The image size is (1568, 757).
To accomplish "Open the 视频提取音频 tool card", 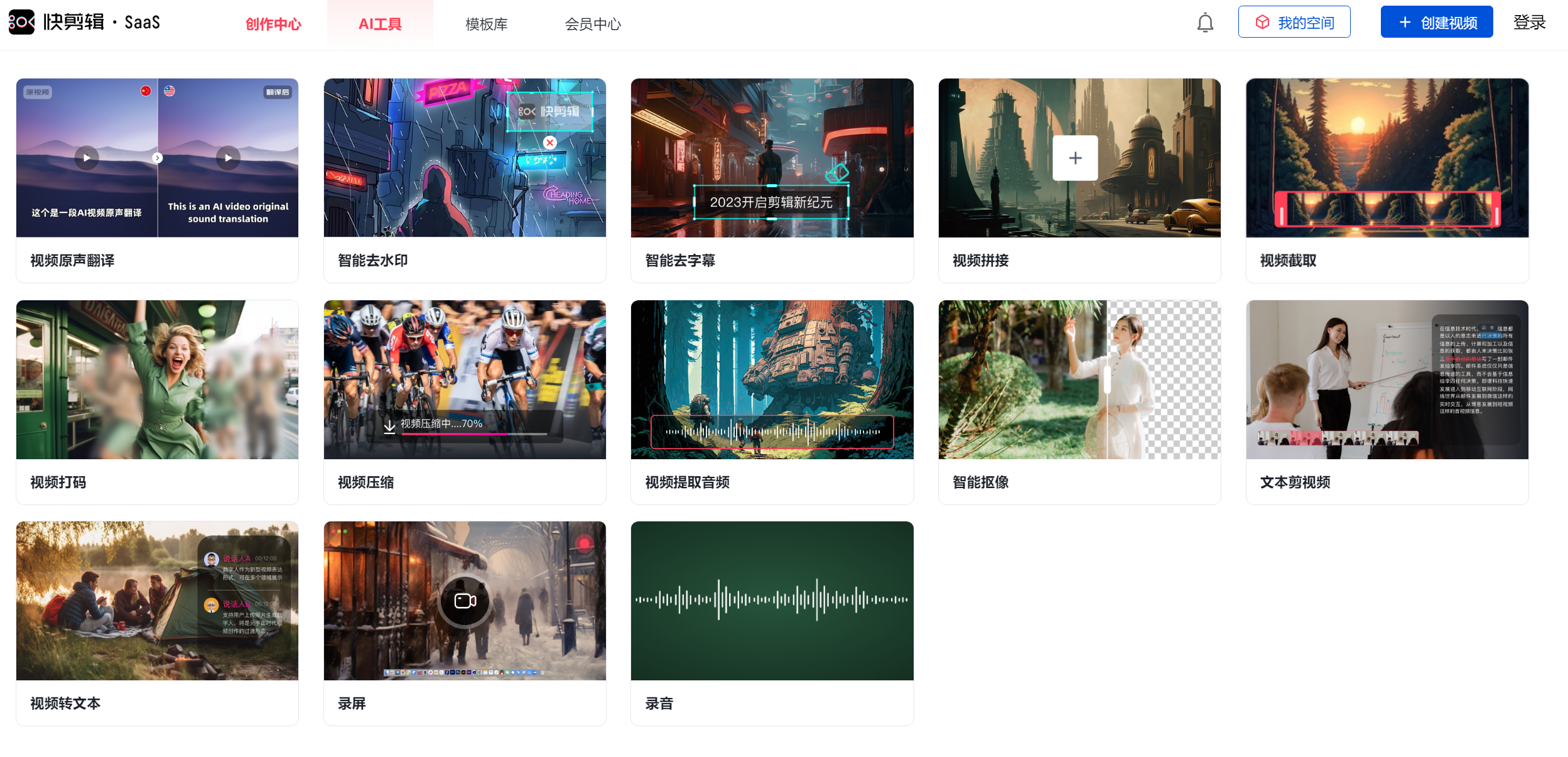I will coord(772,402).
